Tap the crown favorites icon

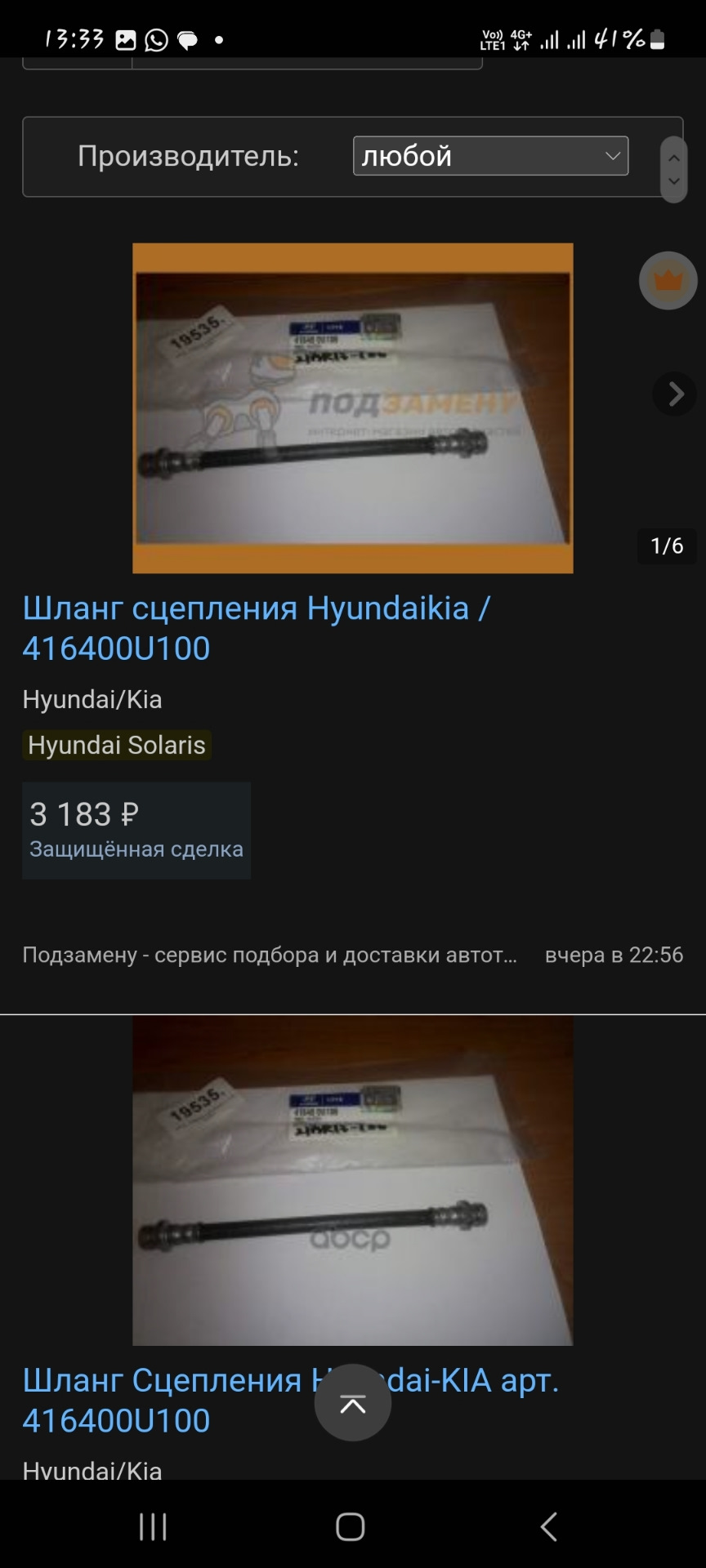point(668,280)
